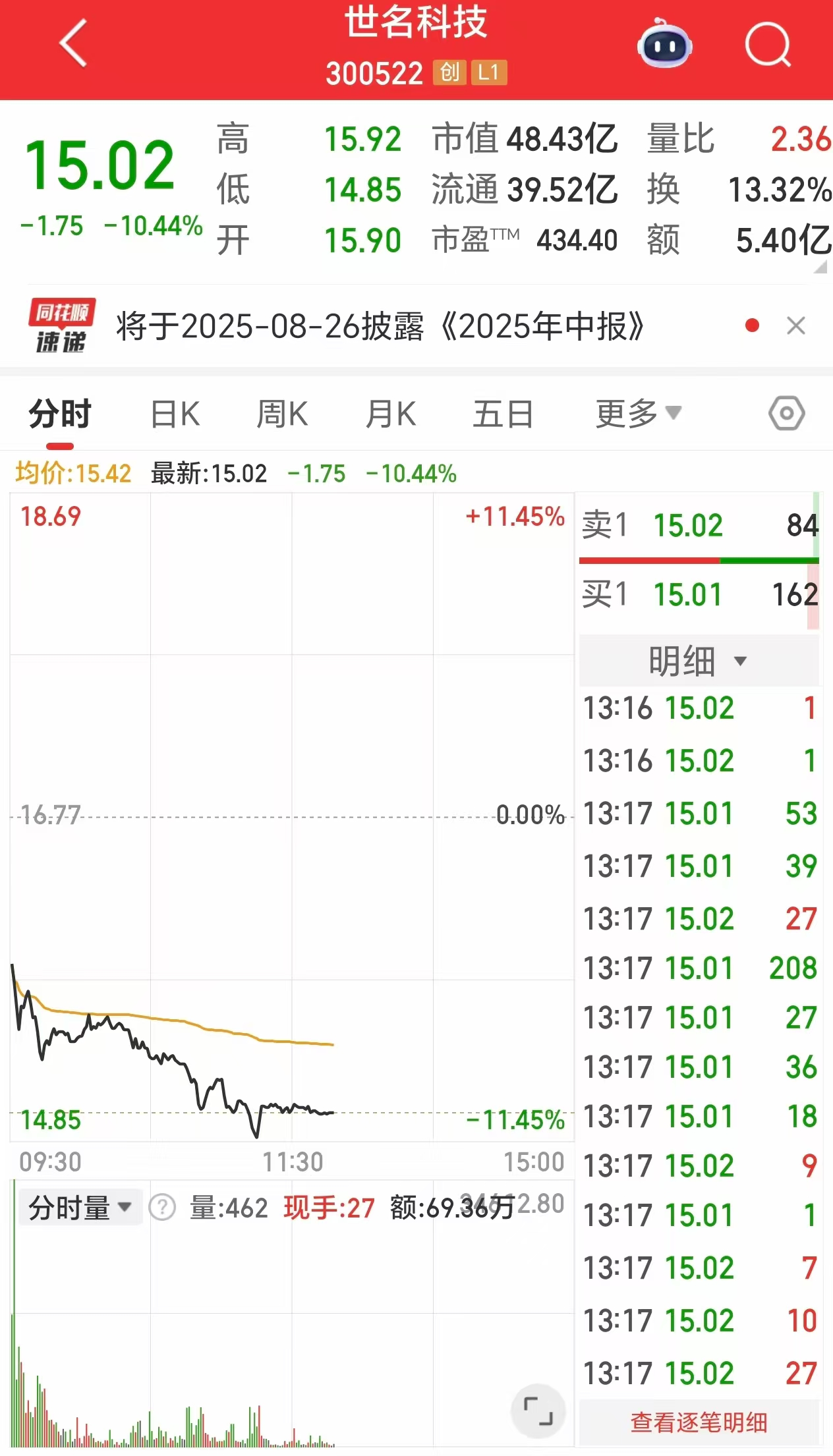Open stock search magnifier
Viewport: 833px width, 1456px height.
(x=767, y=45)
